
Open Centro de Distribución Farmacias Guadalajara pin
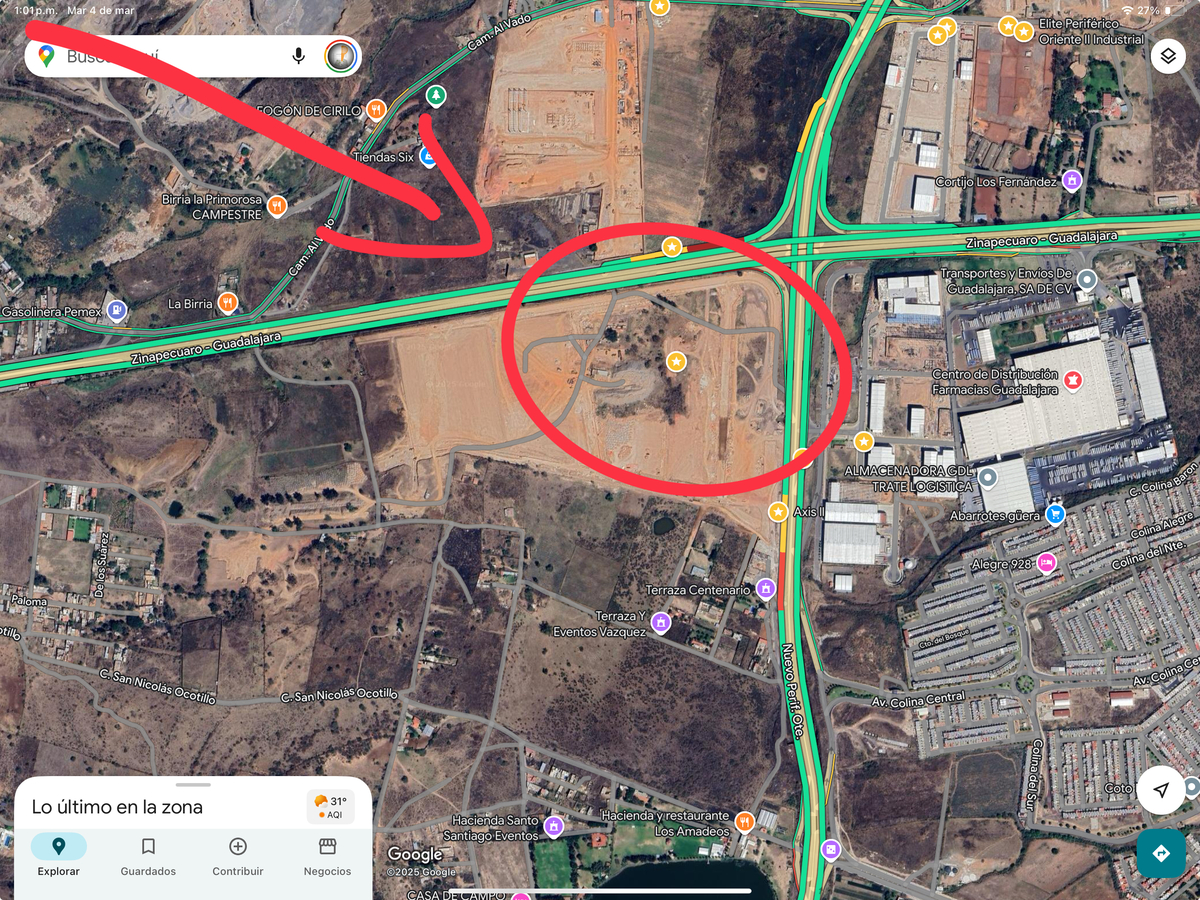(1073, 381)
